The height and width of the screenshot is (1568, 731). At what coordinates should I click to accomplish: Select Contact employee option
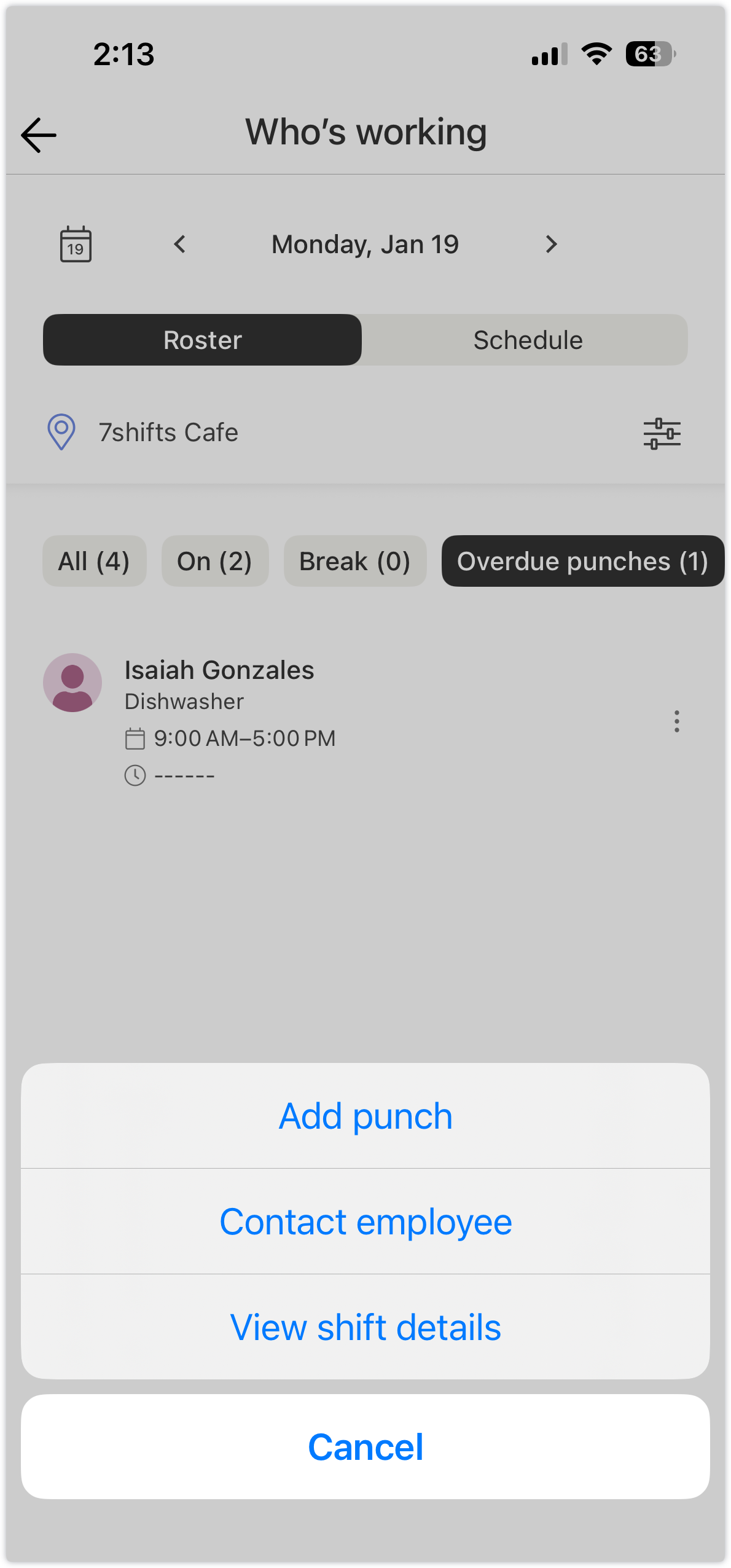[365, 1221]
